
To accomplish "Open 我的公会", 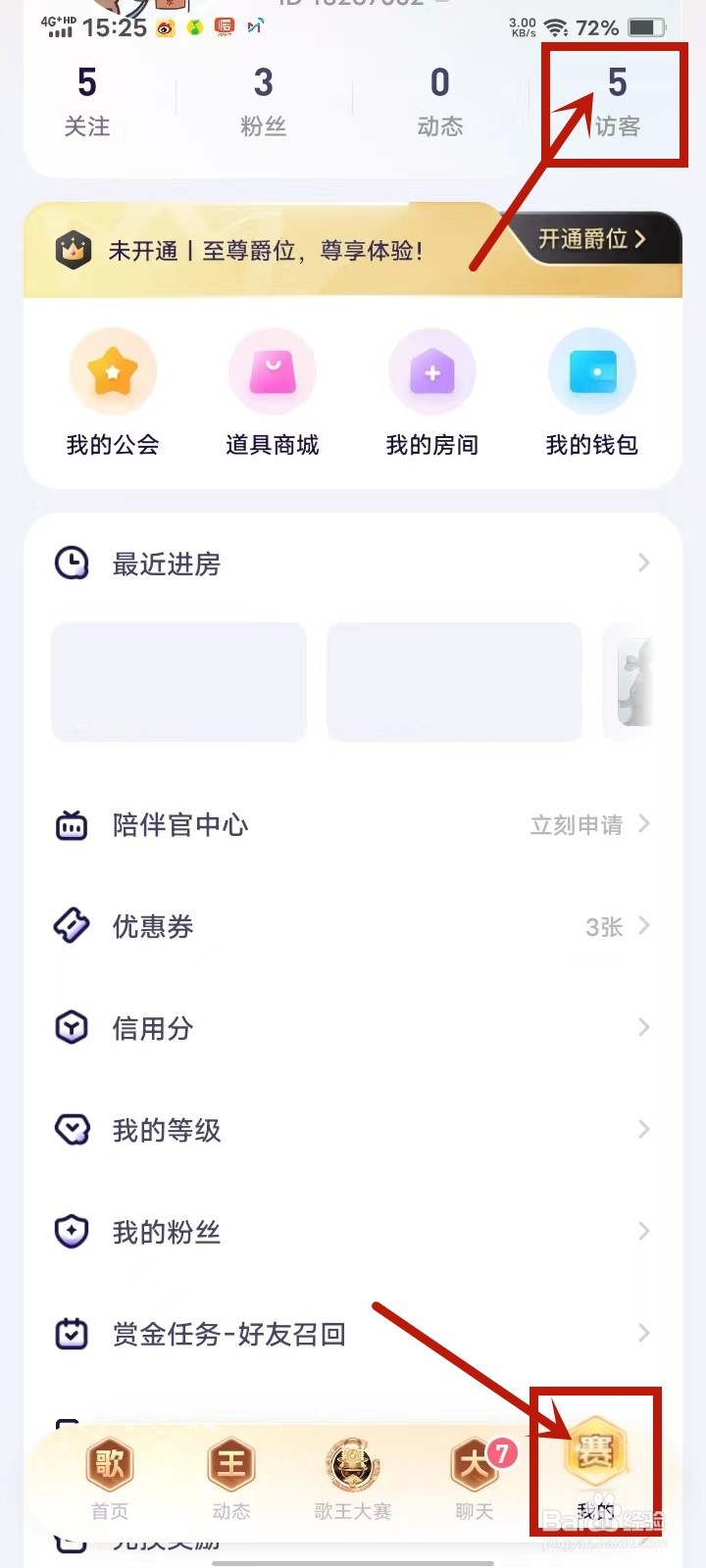I will [113, 394].
